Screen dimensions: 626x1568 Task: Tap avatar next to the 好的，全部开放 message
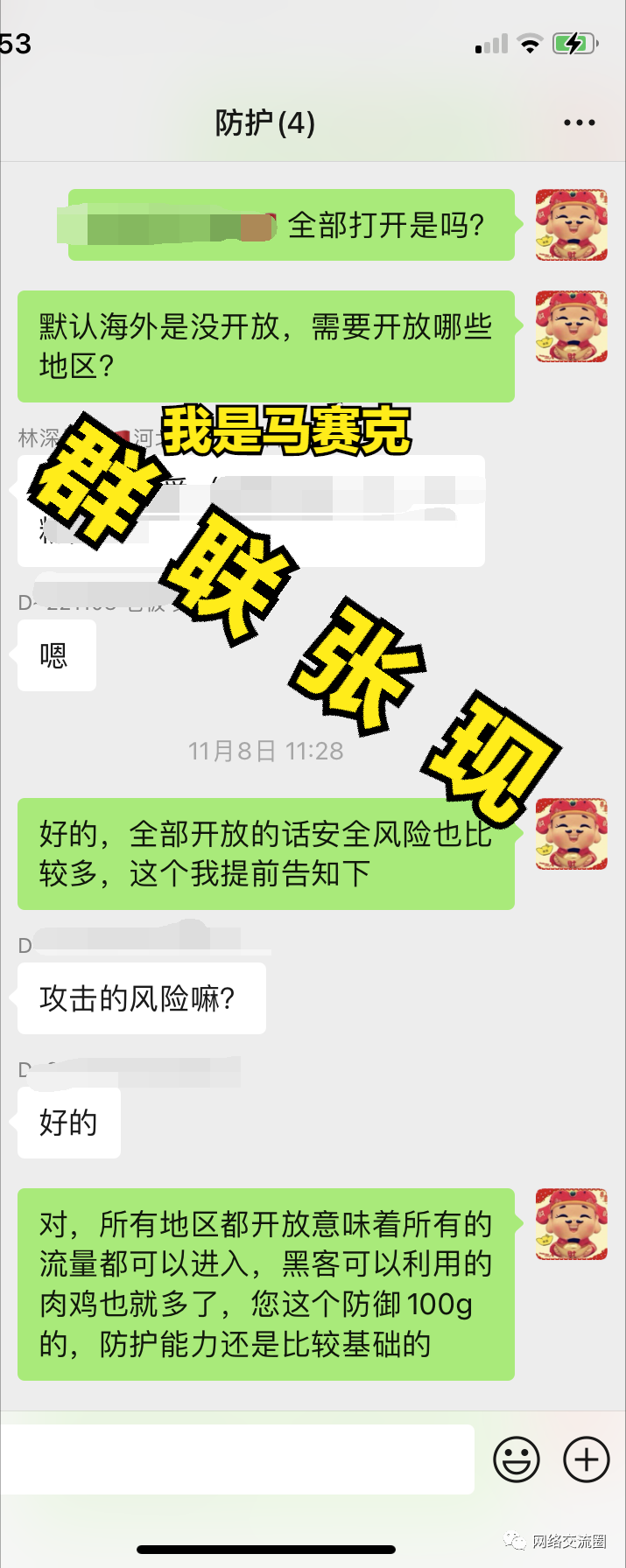571,834
